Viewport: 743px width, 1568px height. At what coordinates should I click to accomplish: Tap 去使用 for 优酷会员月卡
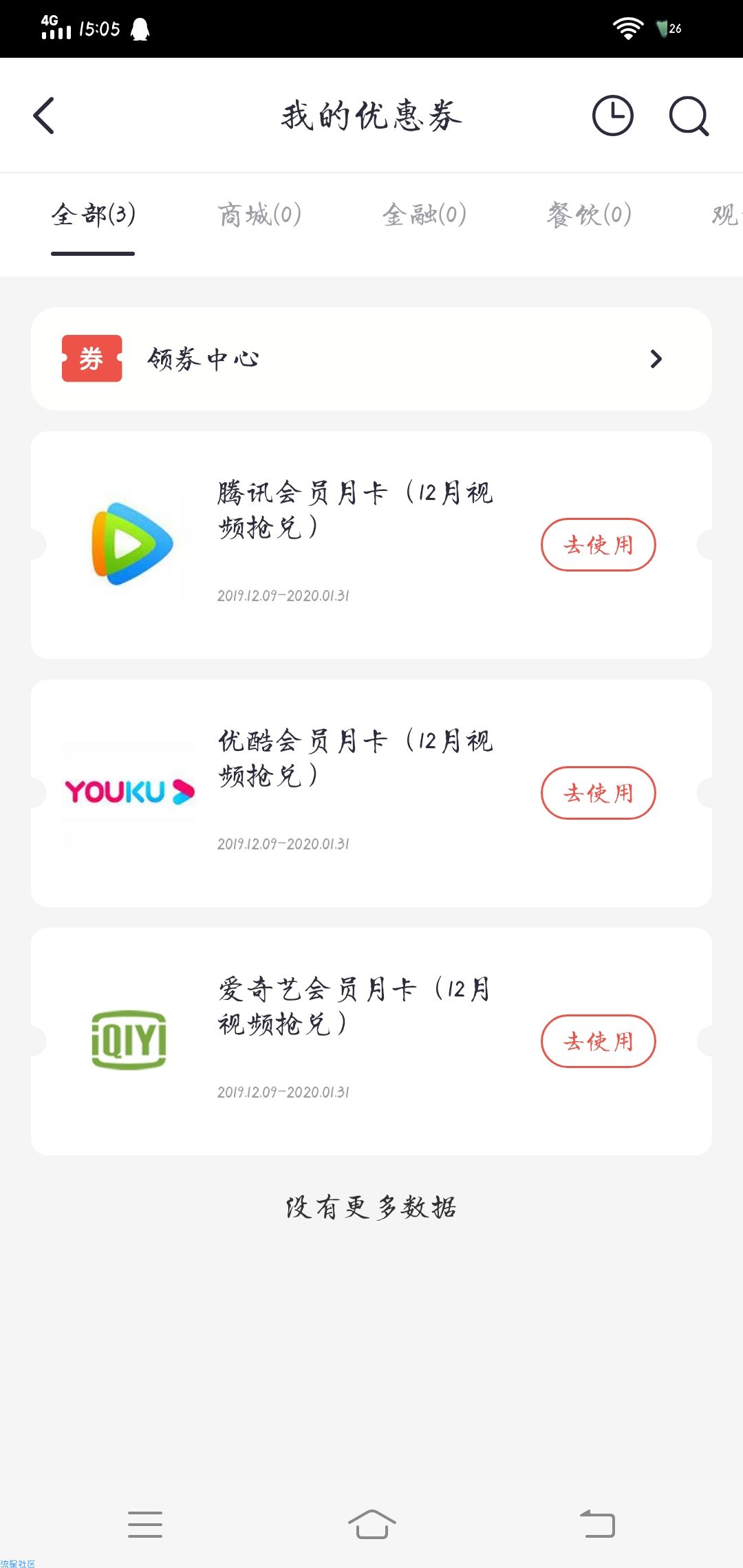coord(599,793)
